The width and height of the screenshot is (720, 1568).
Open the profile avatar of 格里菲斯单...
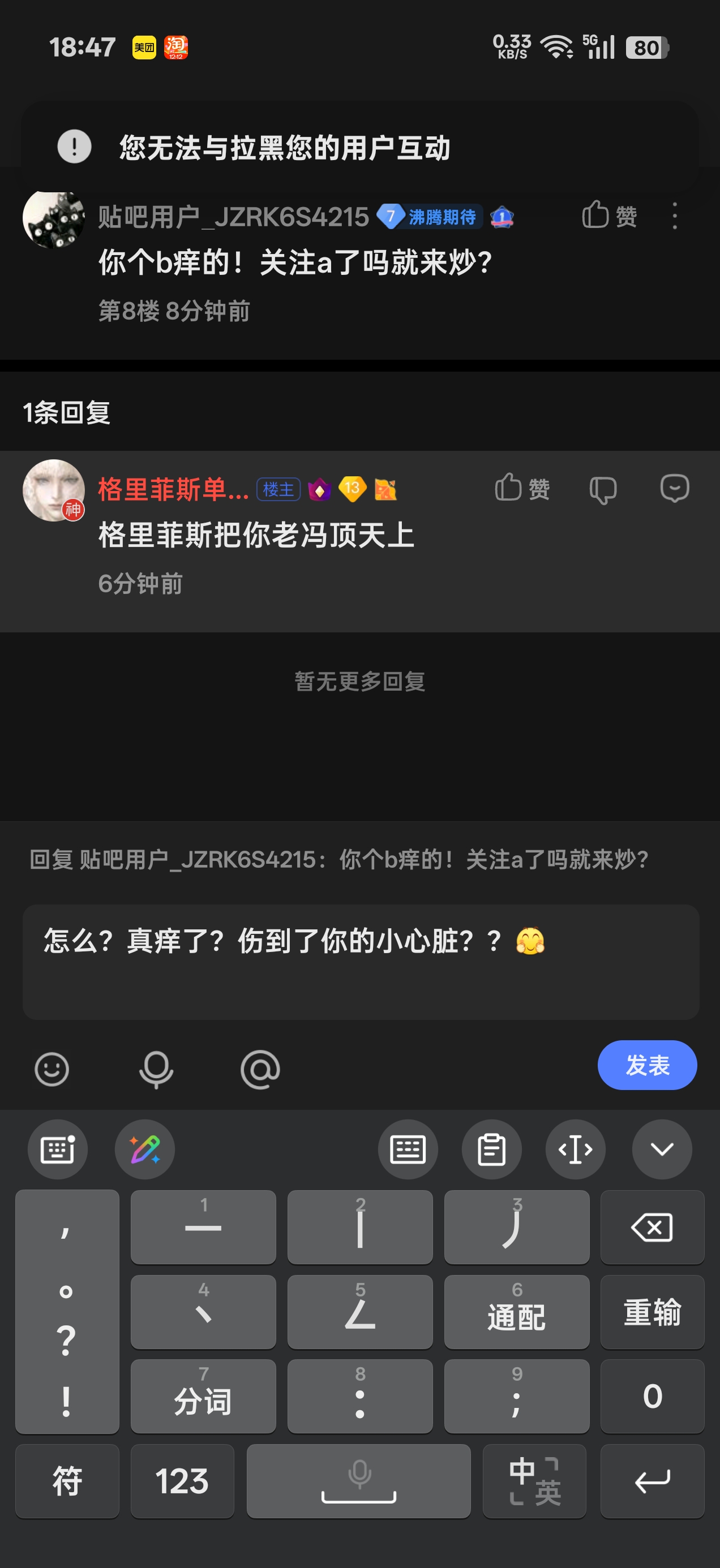pyautogui.click(x=54, y=490)
